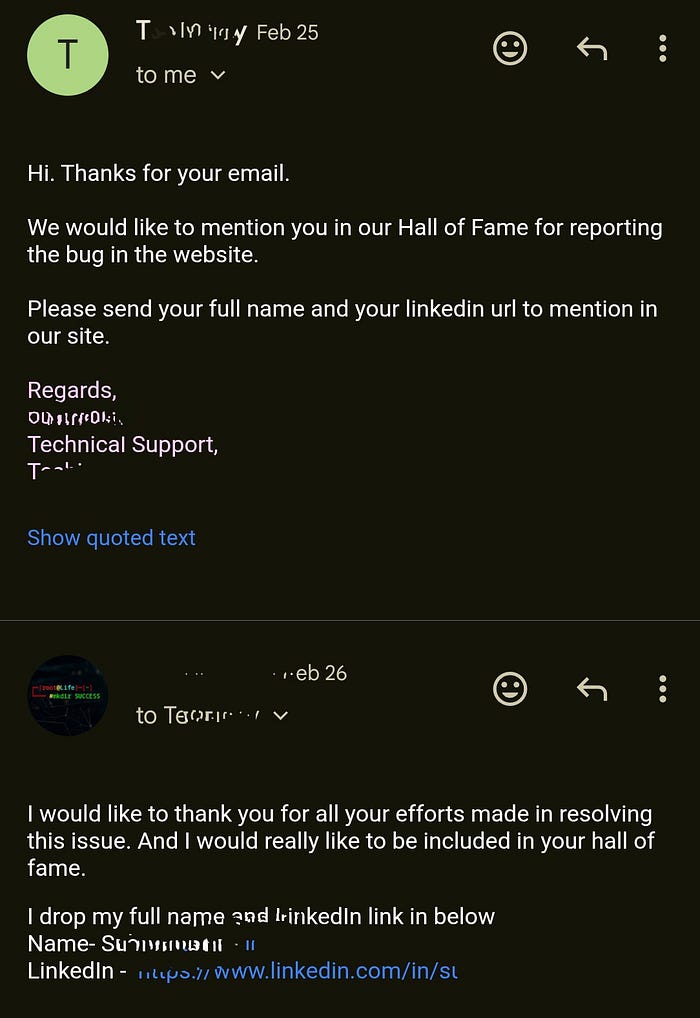Screen dimensions: 700x1018
Task: Tap the green T sender avatar
Action: [x=67, y=55]
